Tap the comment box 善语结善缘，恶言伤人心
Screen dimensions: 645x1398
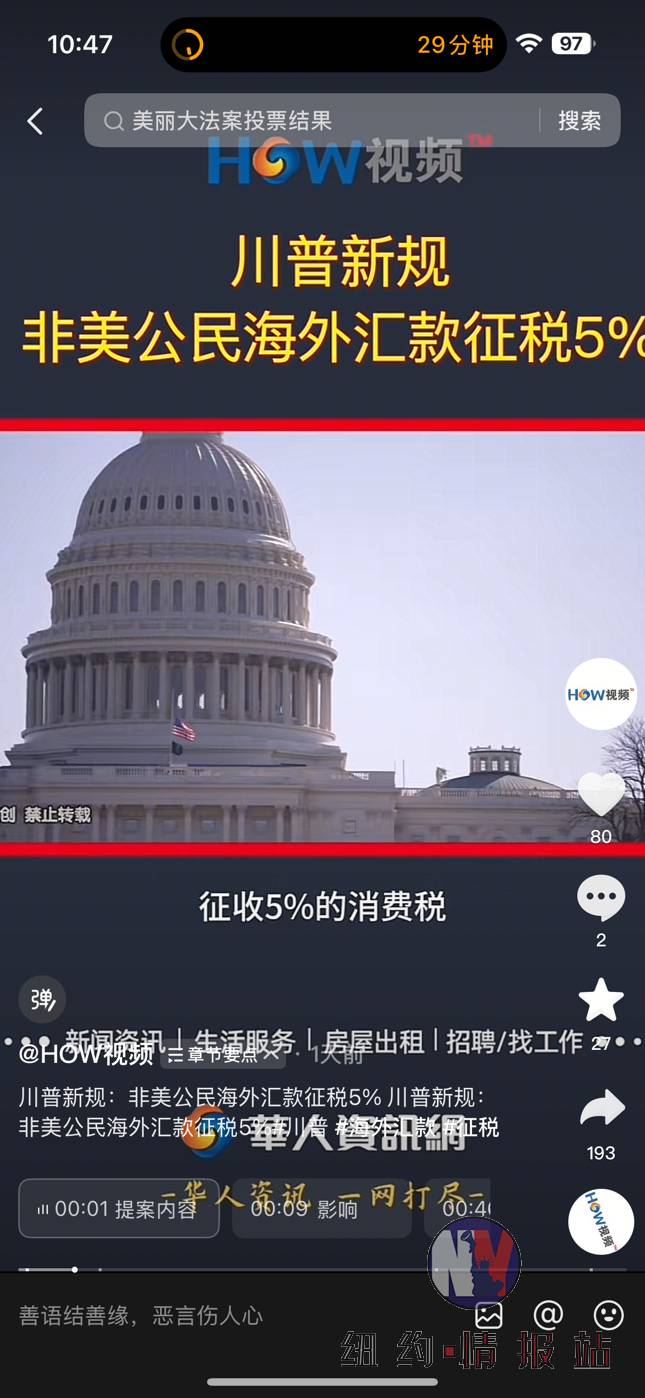click(x=200, y=1315)
